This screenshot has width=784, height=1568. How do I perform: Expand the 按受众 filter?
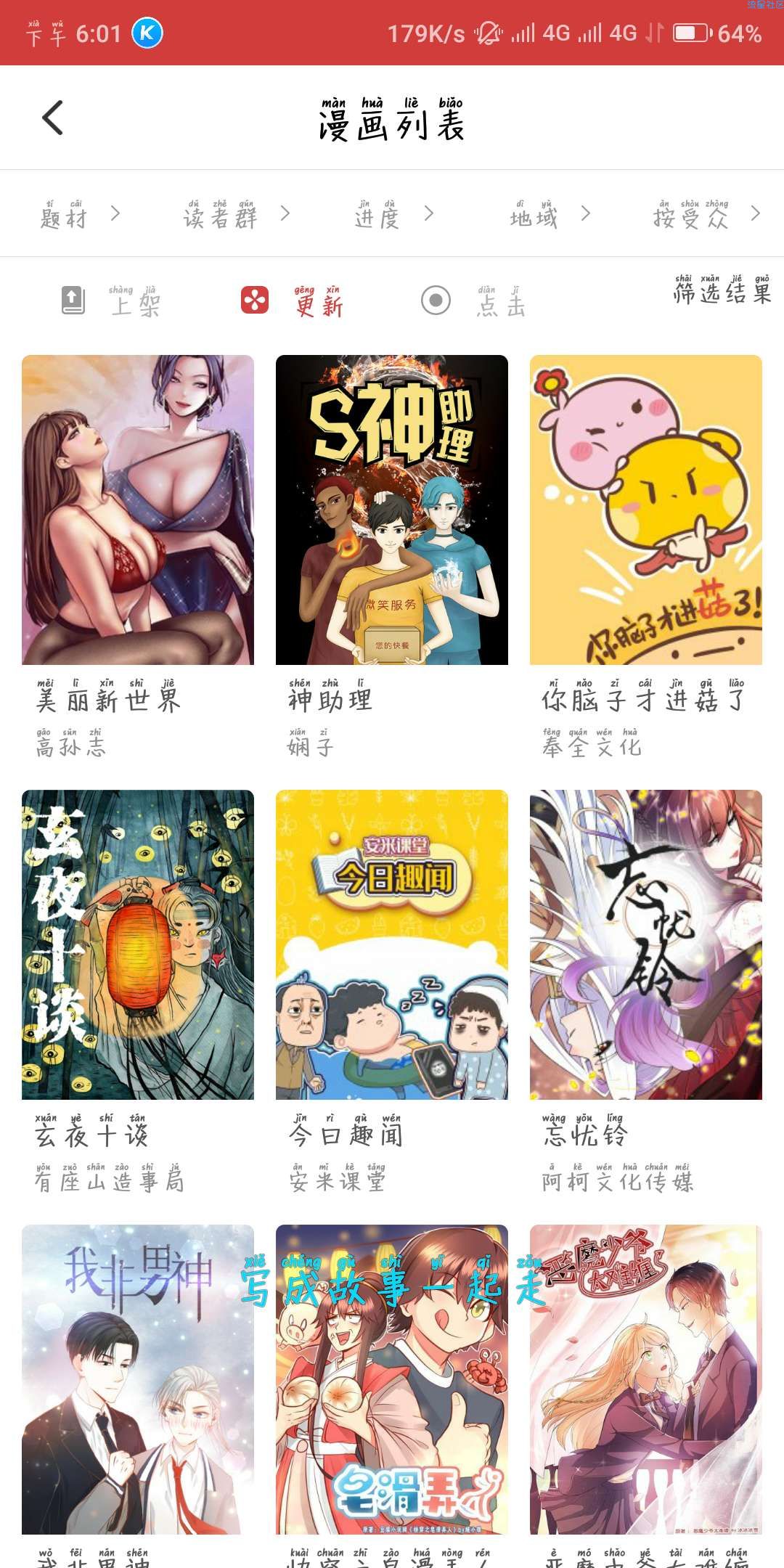(707, 213)
